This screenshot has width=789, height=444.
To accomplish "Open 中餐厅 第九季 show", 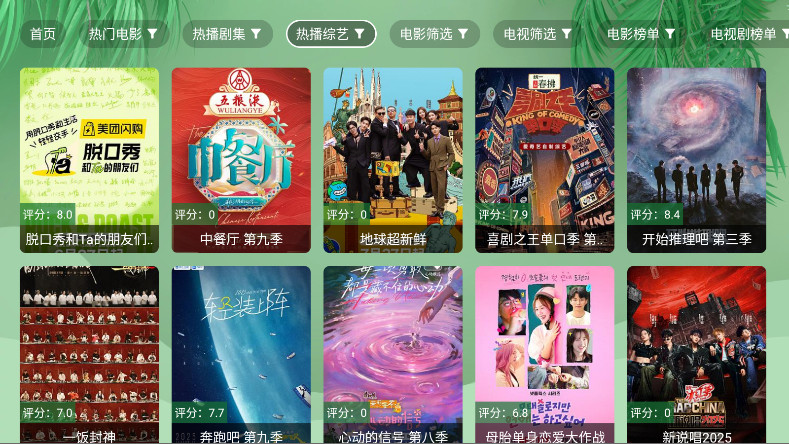I will [x=241, y=159].
